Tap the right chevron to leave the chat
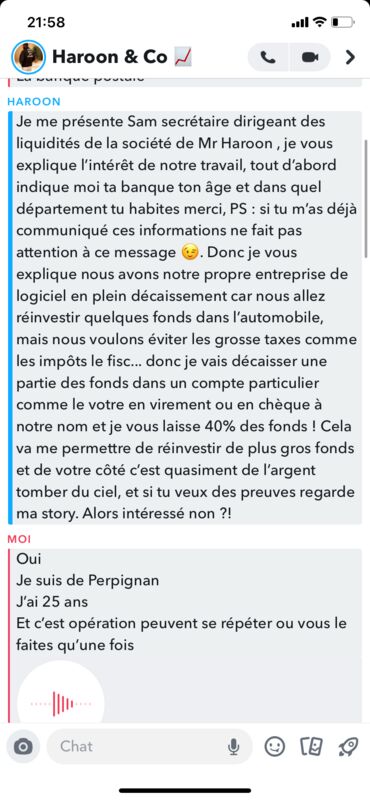 click(x=350, y=57)
